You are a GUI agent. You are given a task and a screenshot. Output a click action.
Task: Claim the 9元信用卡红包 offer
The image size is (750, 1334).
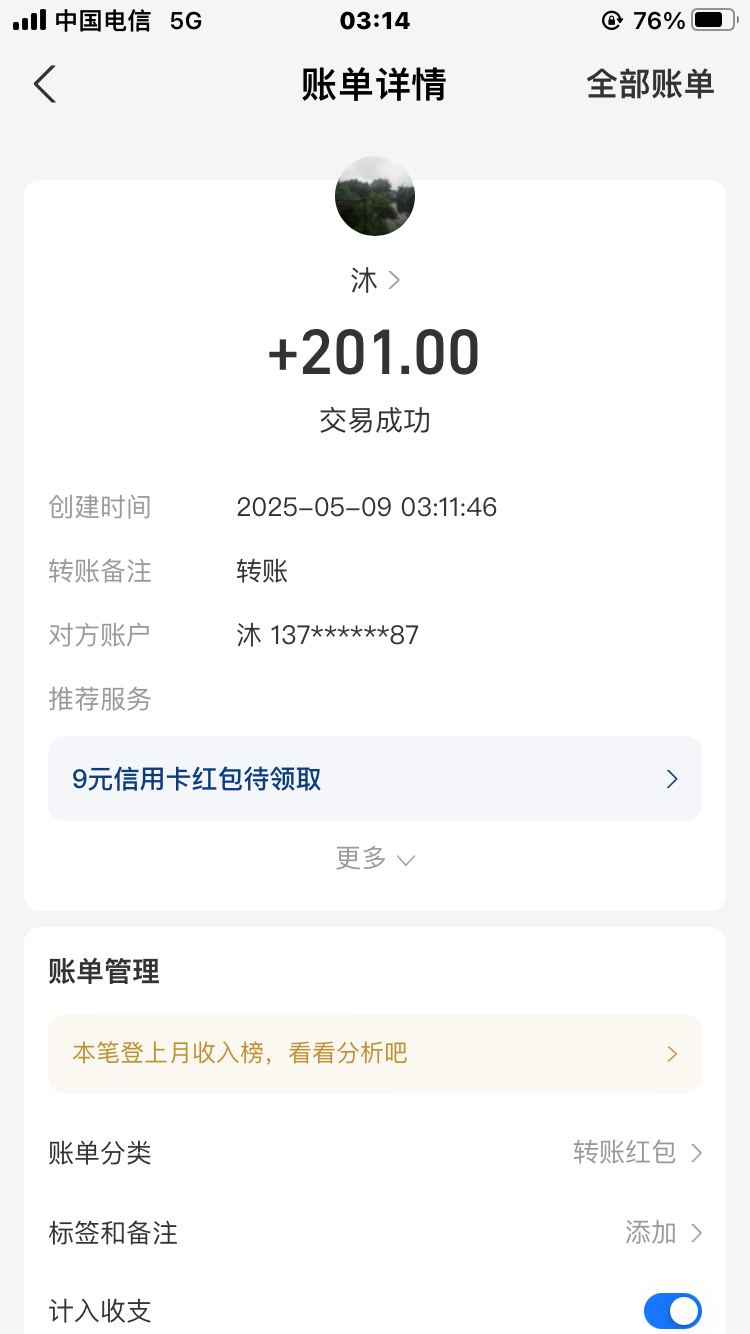(375, 779)
